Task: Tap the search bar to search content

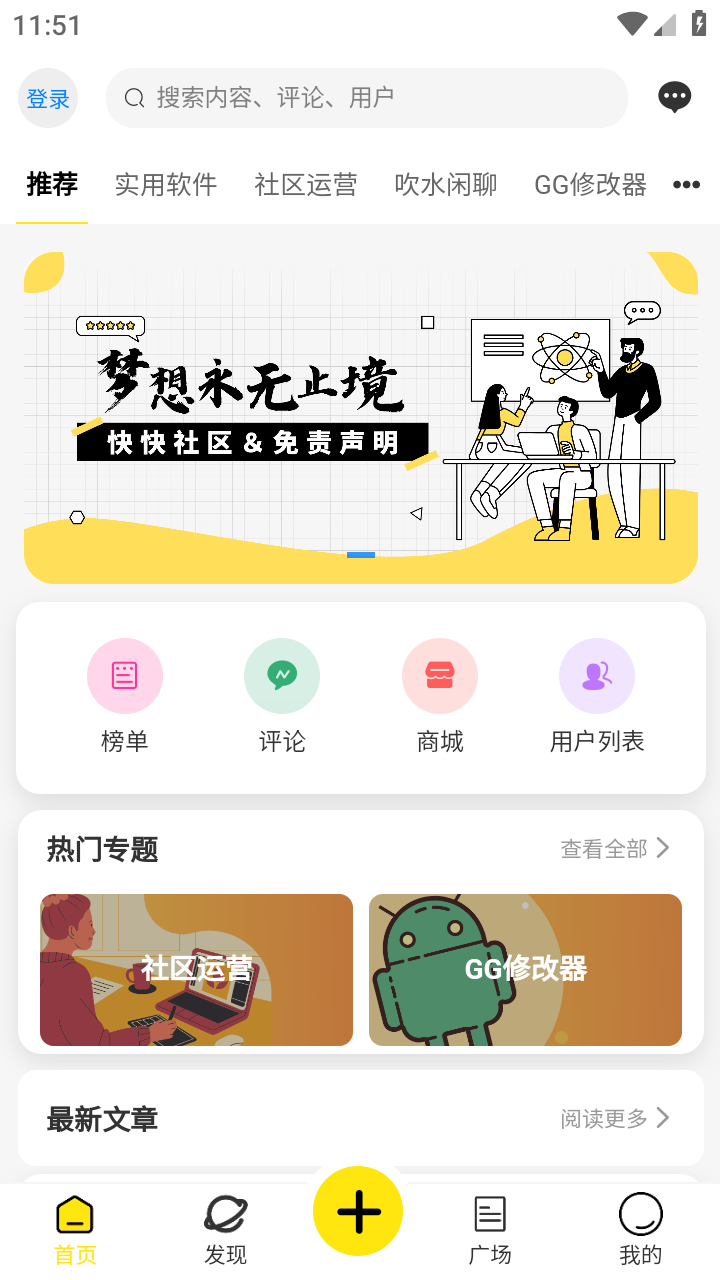Action: click(366, 98)
